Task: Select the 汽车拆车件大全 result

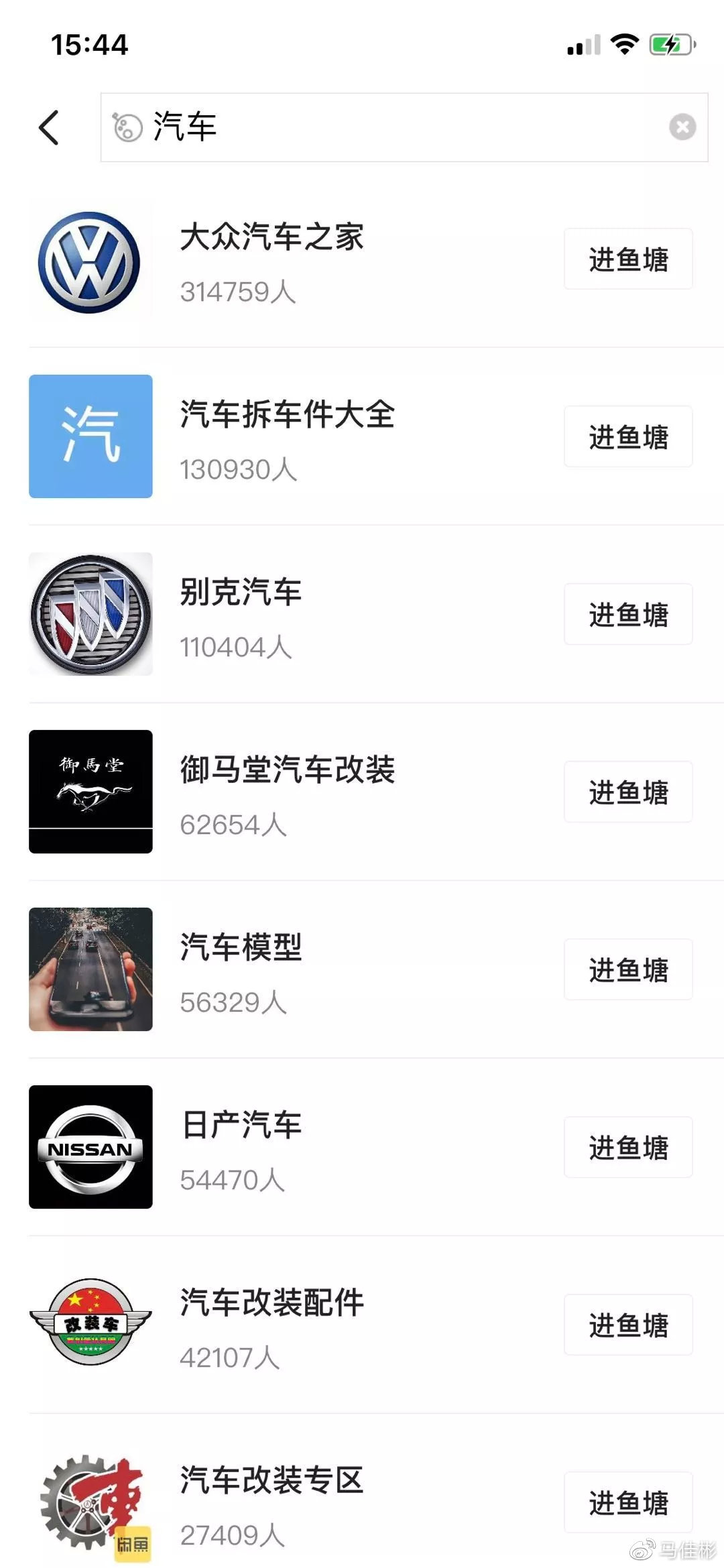Action: [362, 436]
